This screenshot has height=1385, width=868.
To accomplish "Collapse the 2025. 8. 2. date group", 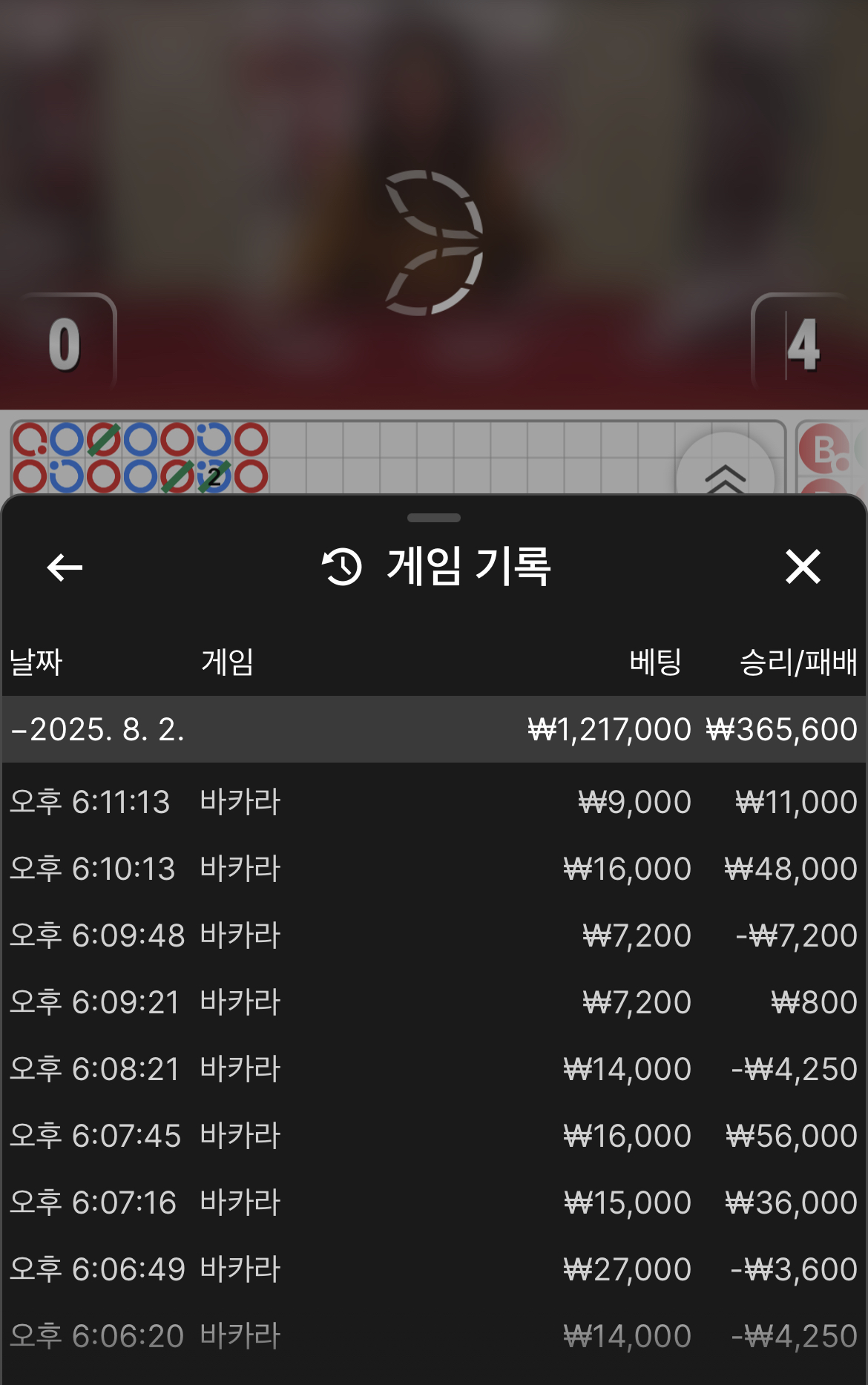I will point(96,729).
